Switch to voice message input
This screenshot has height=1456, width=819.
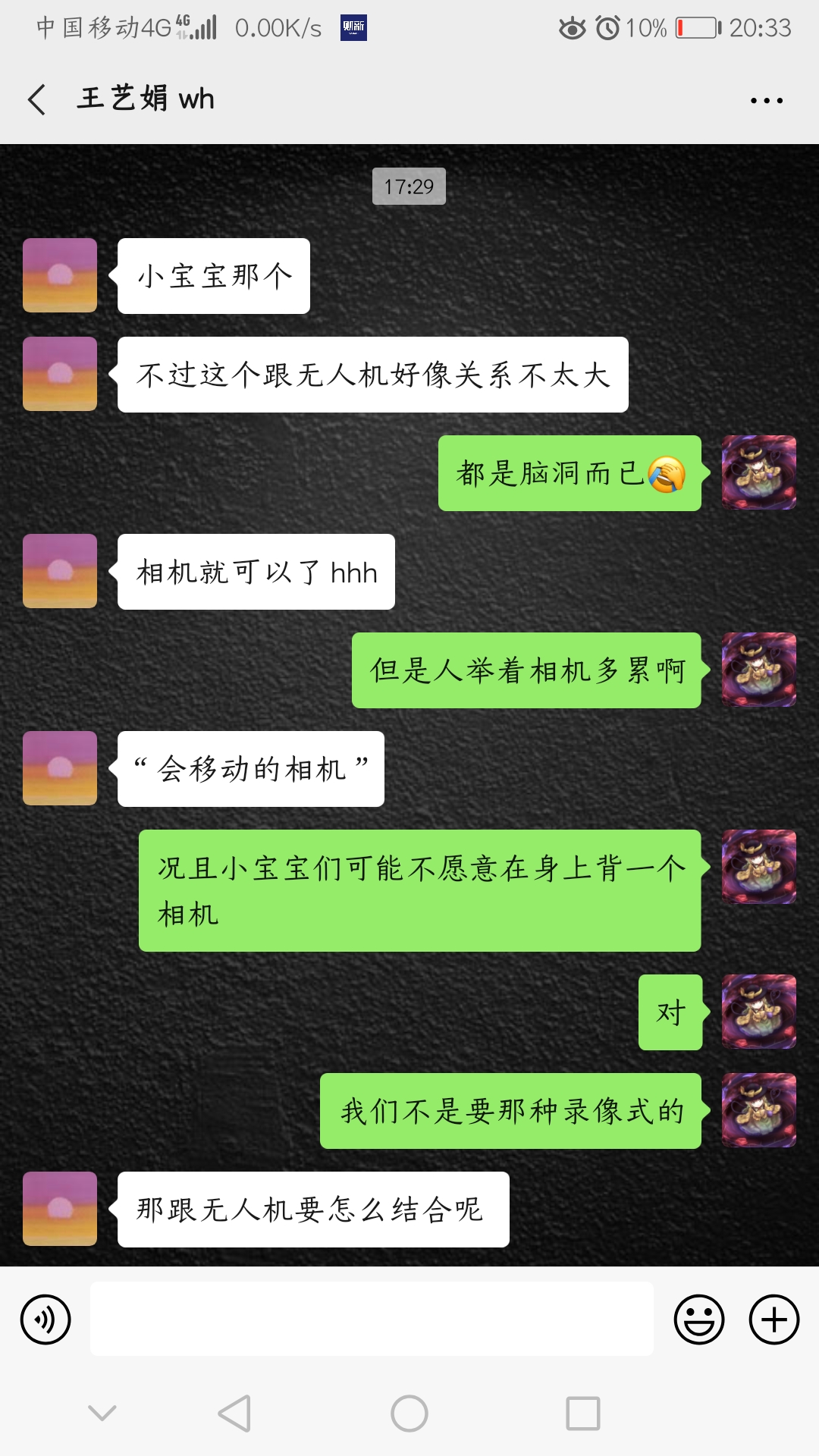click(45, 1319)
